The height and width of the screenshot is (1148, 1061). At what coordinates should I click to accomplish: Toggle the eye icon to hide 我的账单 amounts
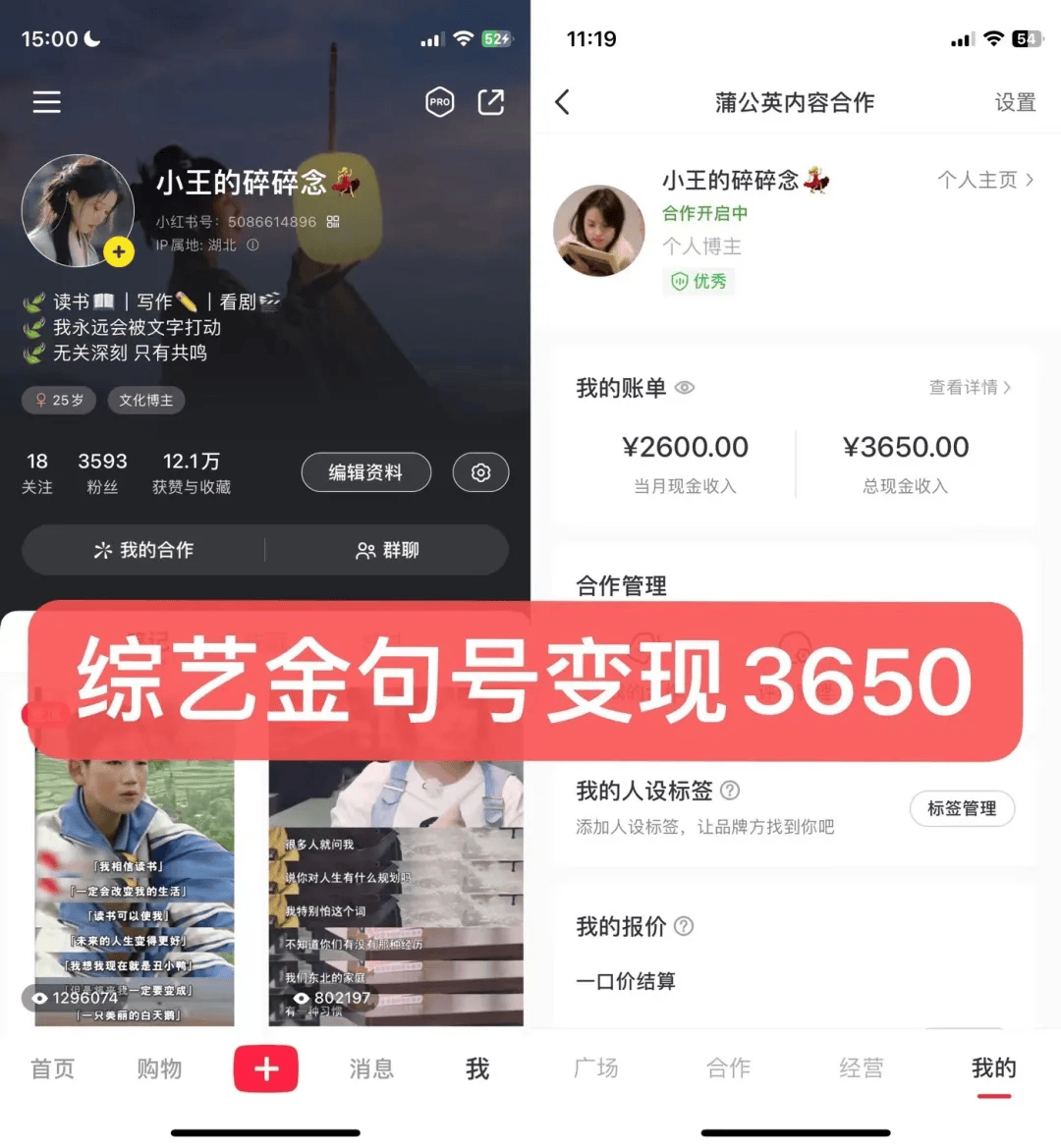[685, 387]
